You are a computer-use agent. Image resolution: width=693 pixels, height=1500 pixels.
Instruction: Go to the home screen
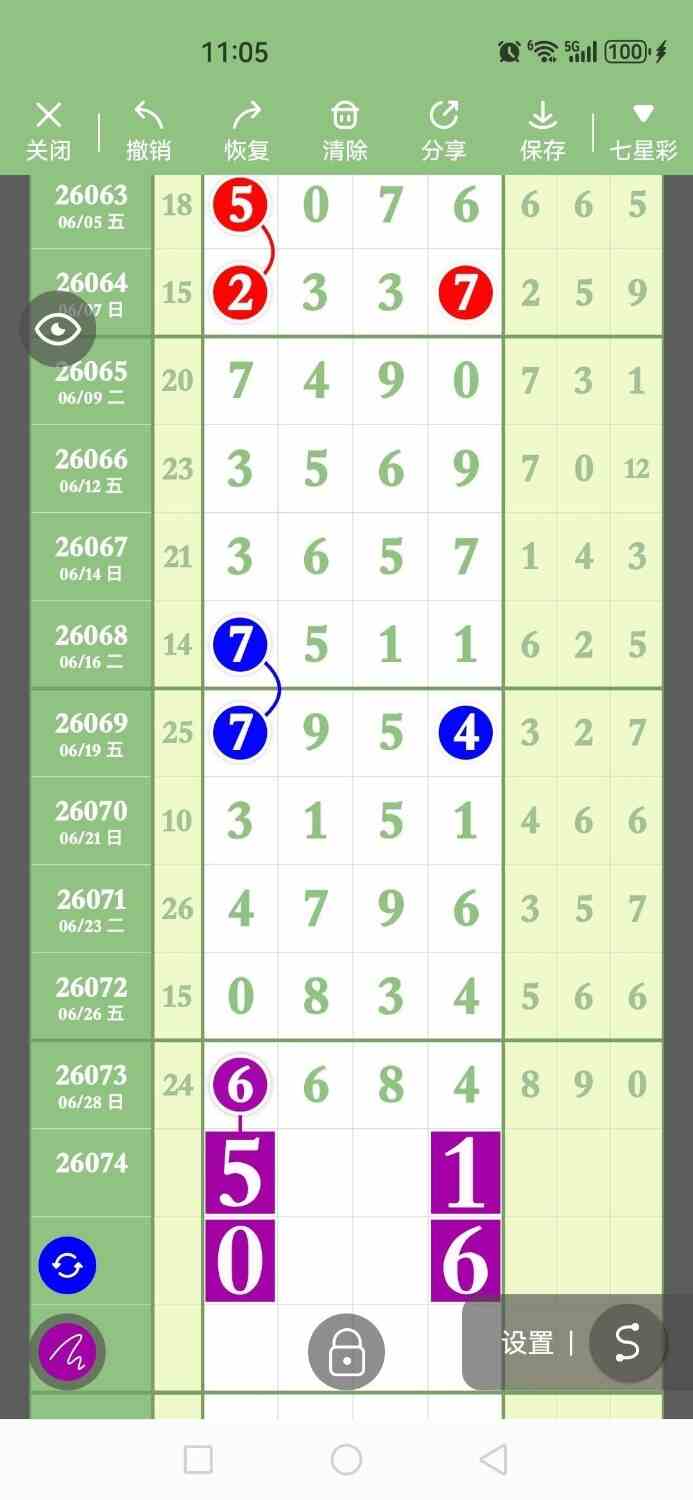tap(346, 1459)
